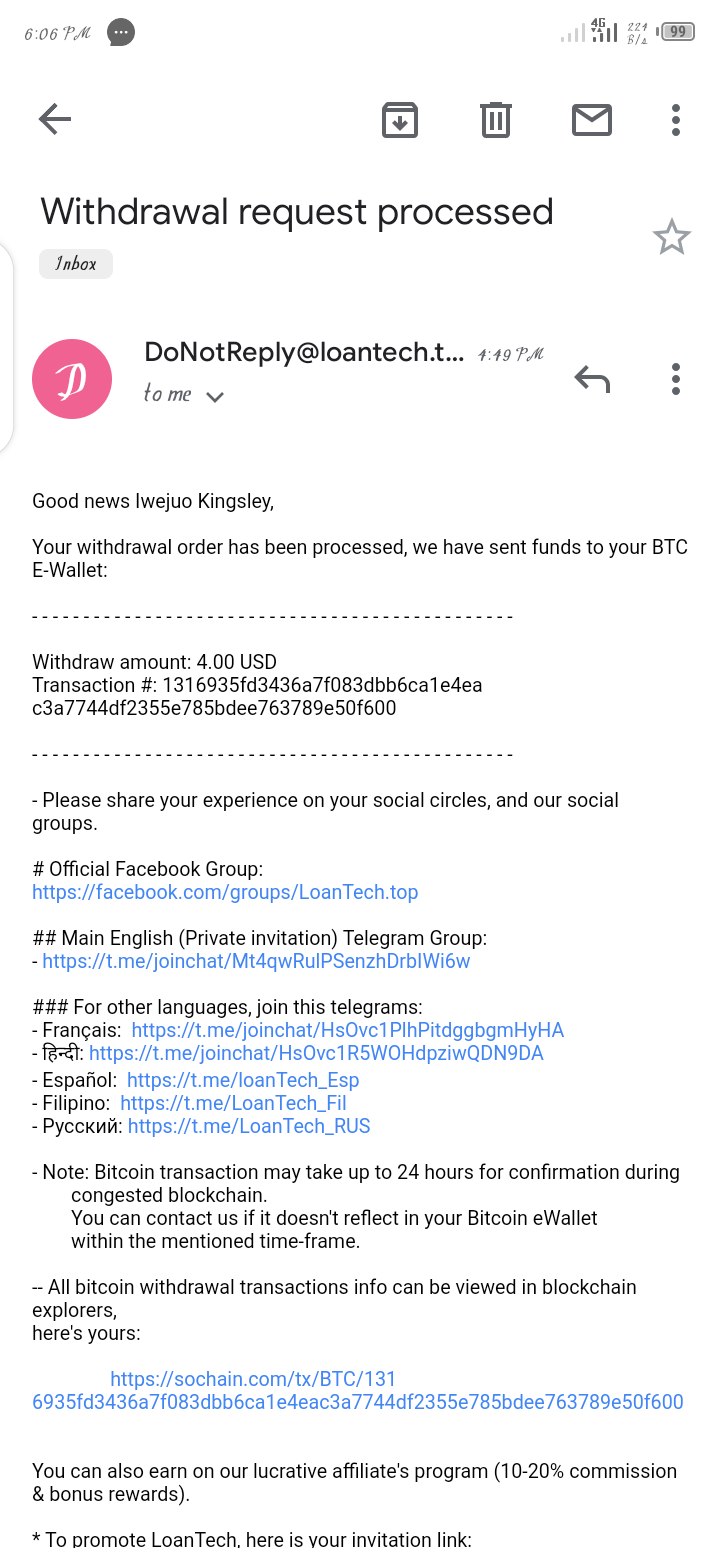The width and height of the screenshot is (720, 1548).
Task: Open the sender's pink avatar
Action: [x=72, y=379]
